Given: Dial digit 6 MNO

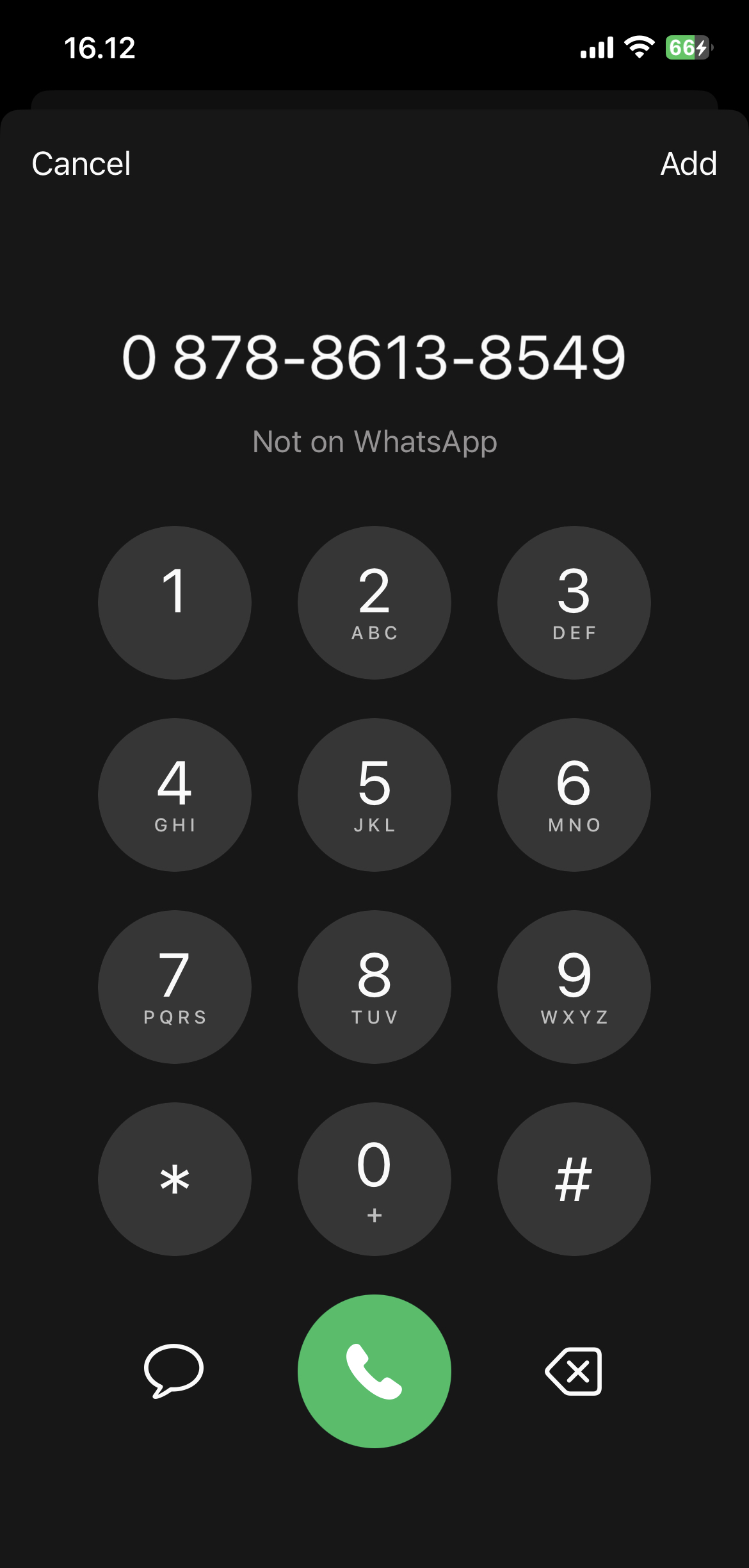Looking at the screenshot, I should coord(574,795).
